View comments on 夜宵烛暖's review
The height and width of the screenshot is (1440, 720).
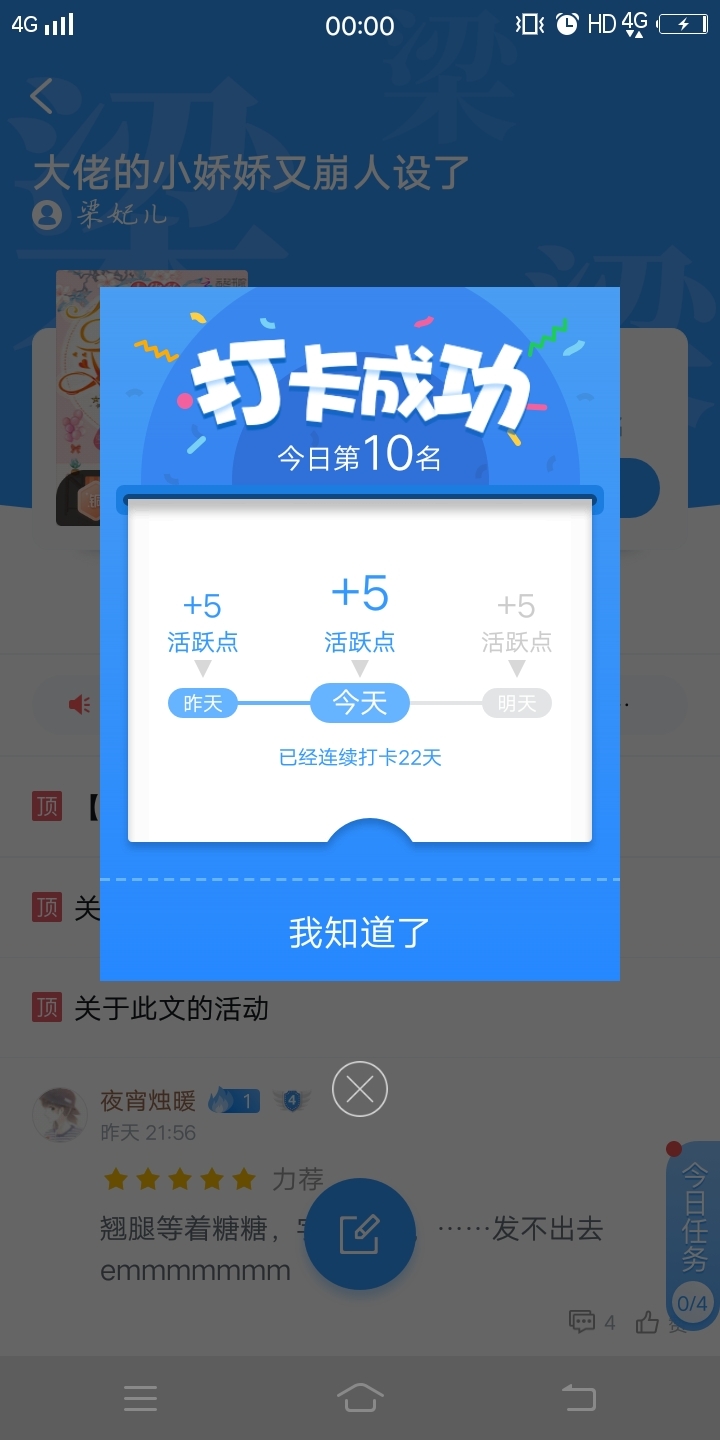[592, 1322]
